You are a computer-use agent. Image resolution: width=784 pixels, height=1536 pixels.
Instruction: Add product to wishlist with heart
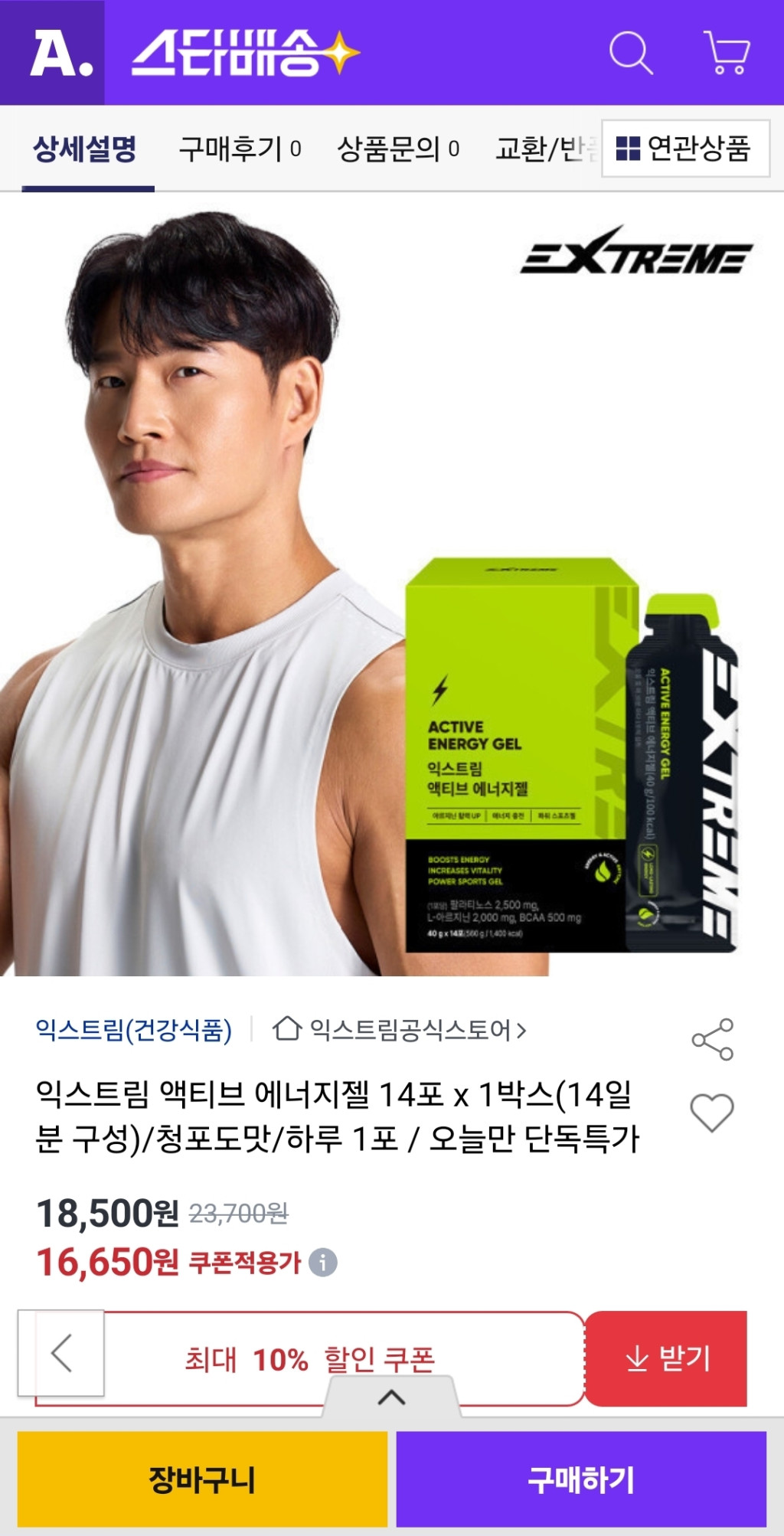tap(712, 1113)
